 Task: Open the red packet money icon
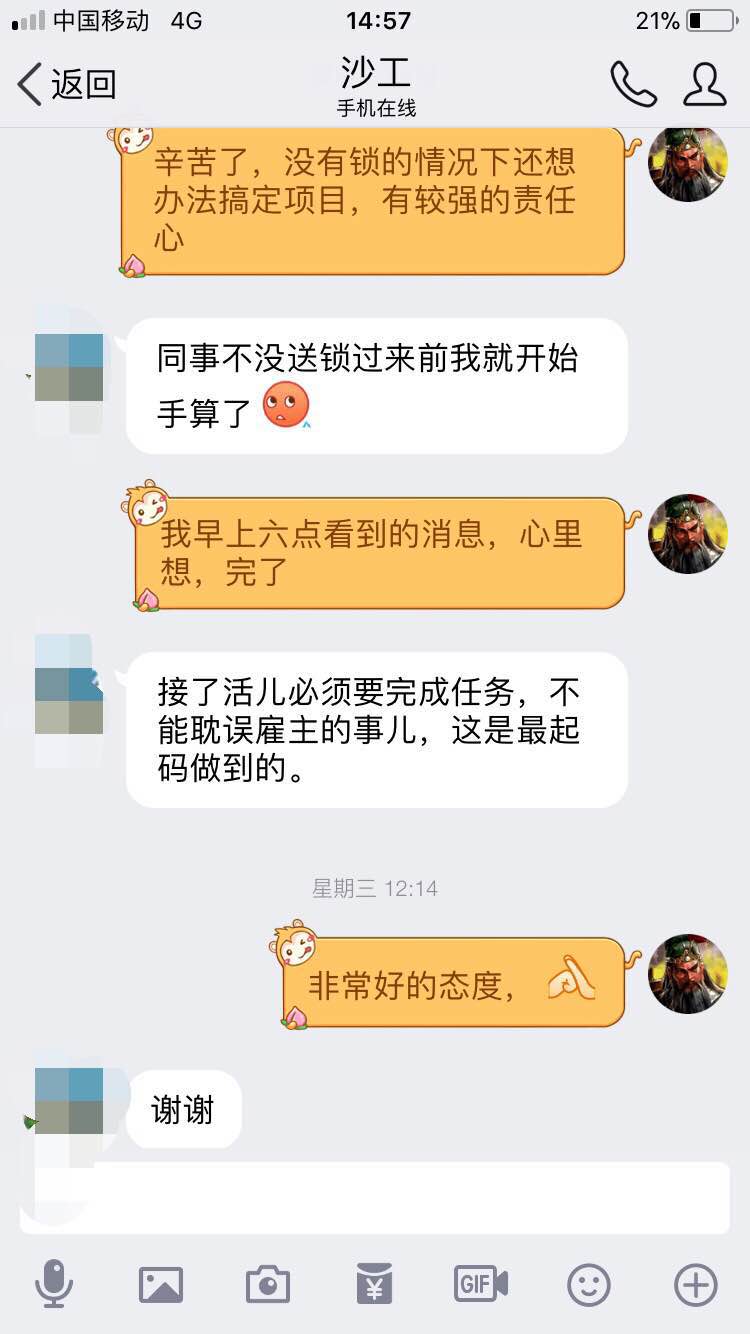click(x=374, y=1285)
